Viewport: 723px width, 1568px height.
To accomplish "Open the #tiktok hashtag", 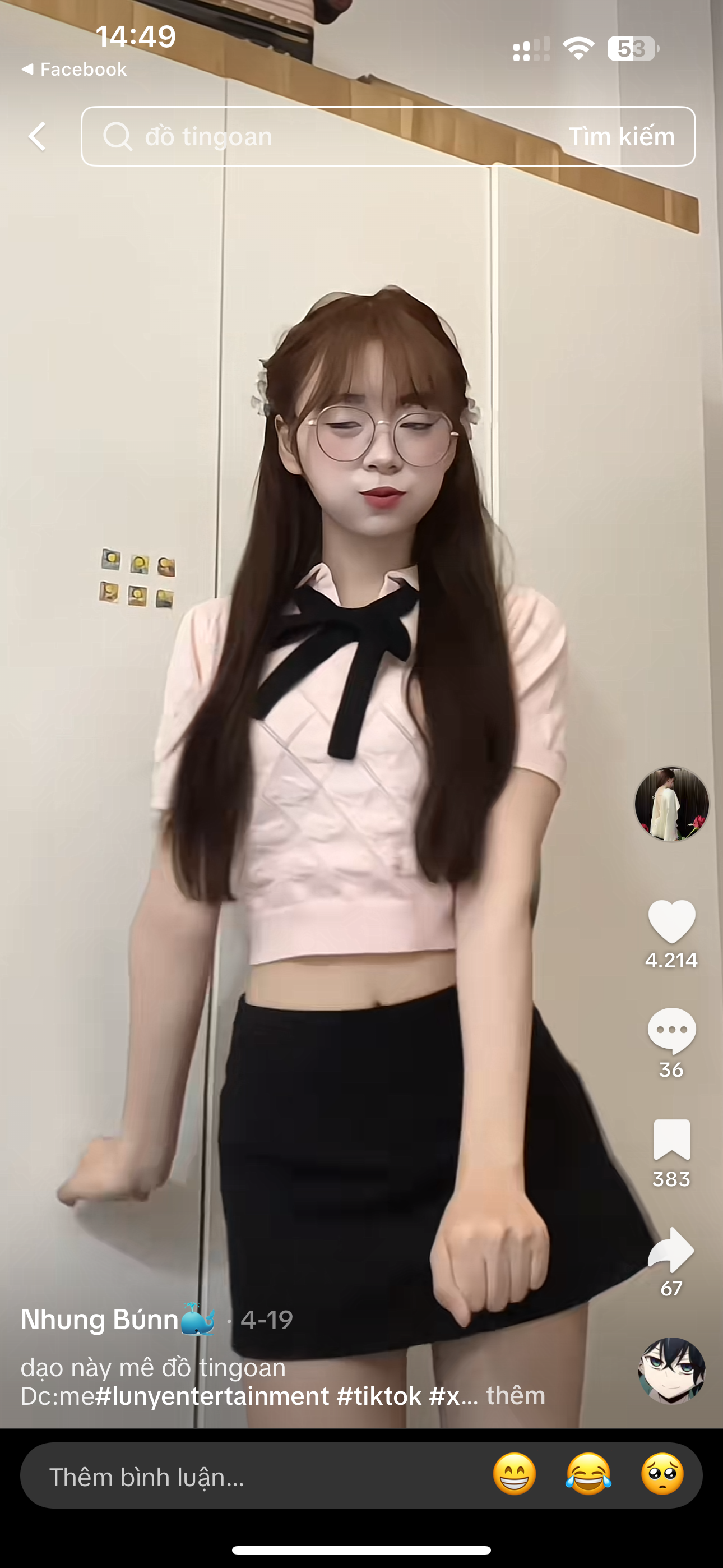I will (x=378, y=1395).
